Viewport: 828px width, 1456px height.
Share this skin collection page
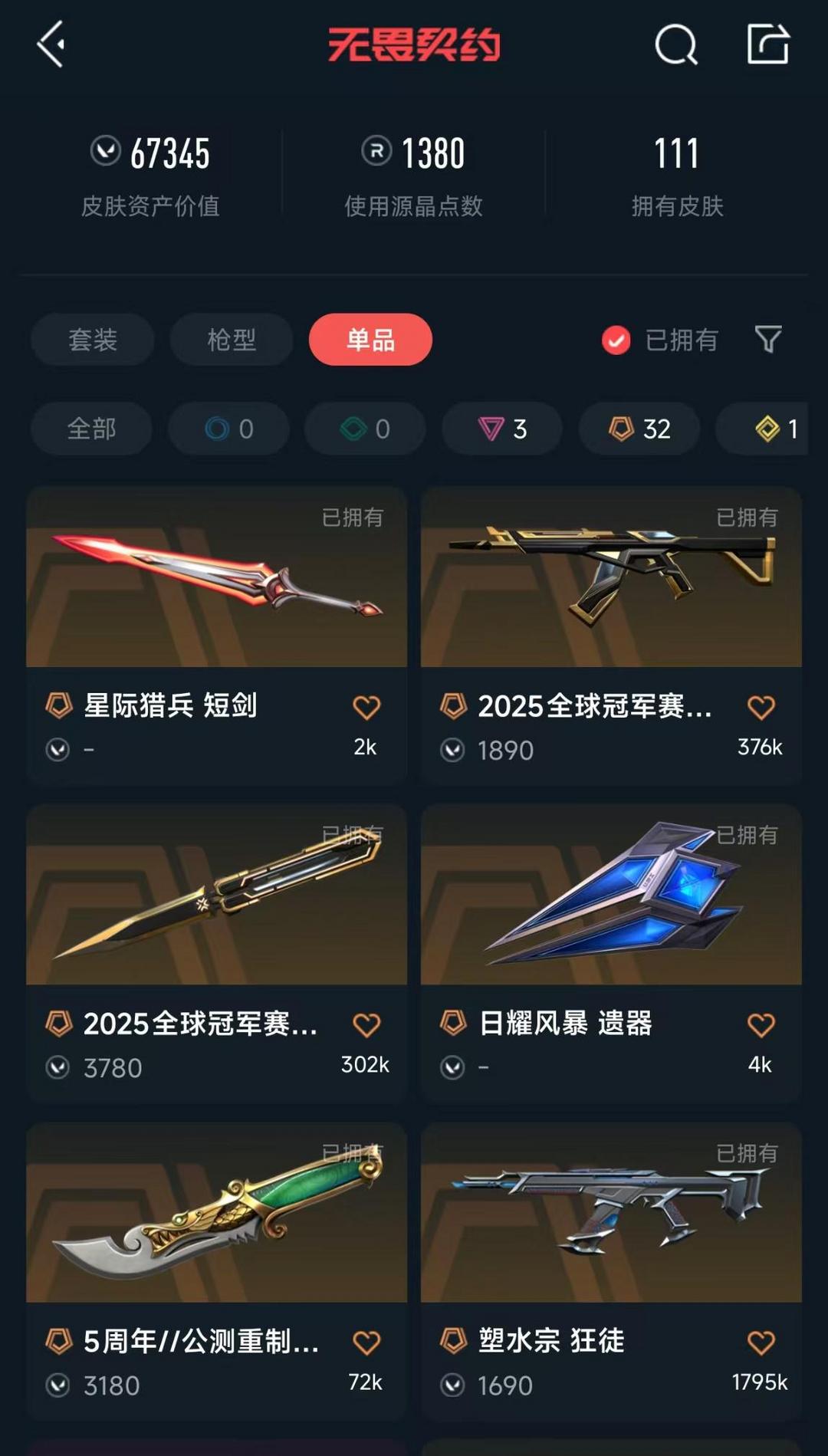(x=768, y=44)
